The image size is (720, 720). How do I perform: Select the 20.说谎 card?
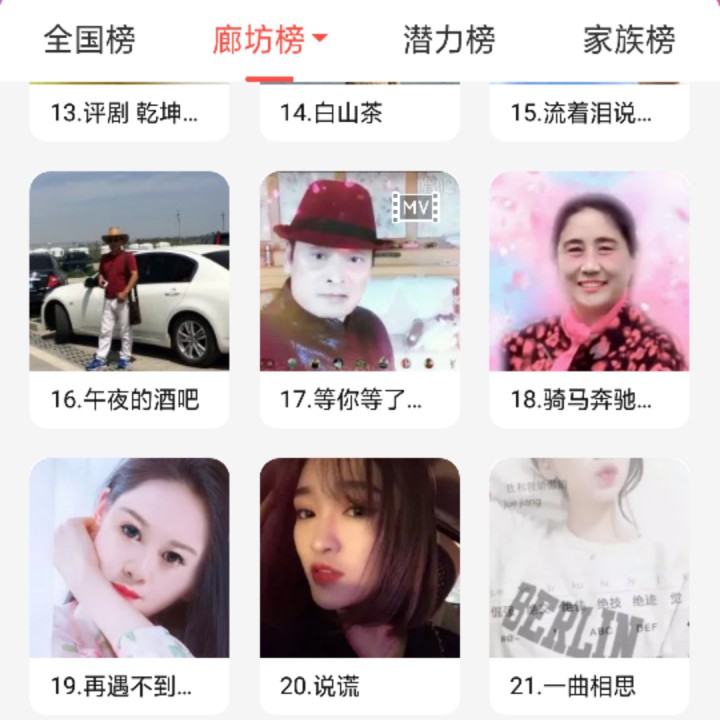tap(360, 586)
